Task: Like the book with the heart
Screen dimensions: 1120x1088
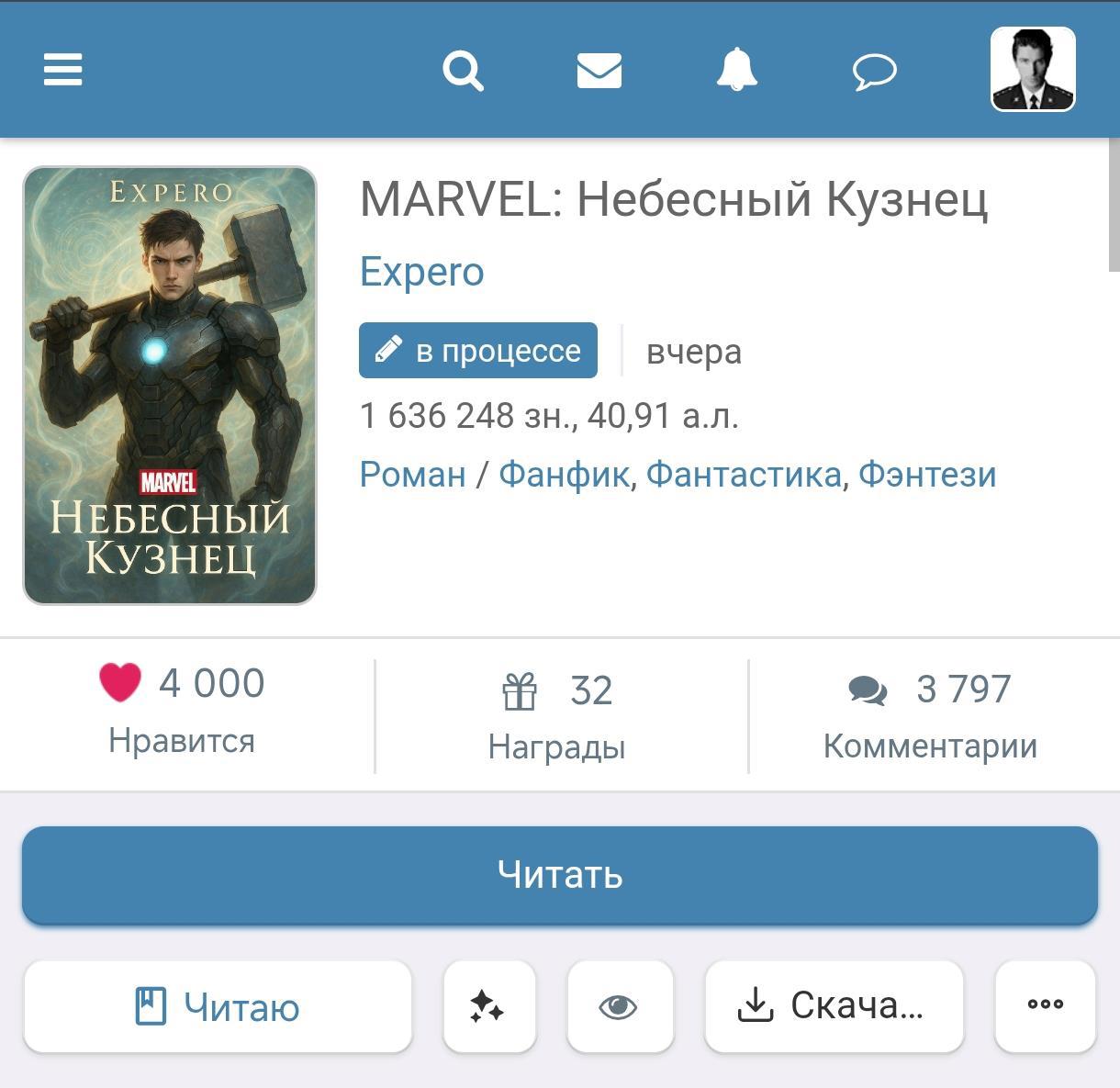Action: (x=120, y=683)
